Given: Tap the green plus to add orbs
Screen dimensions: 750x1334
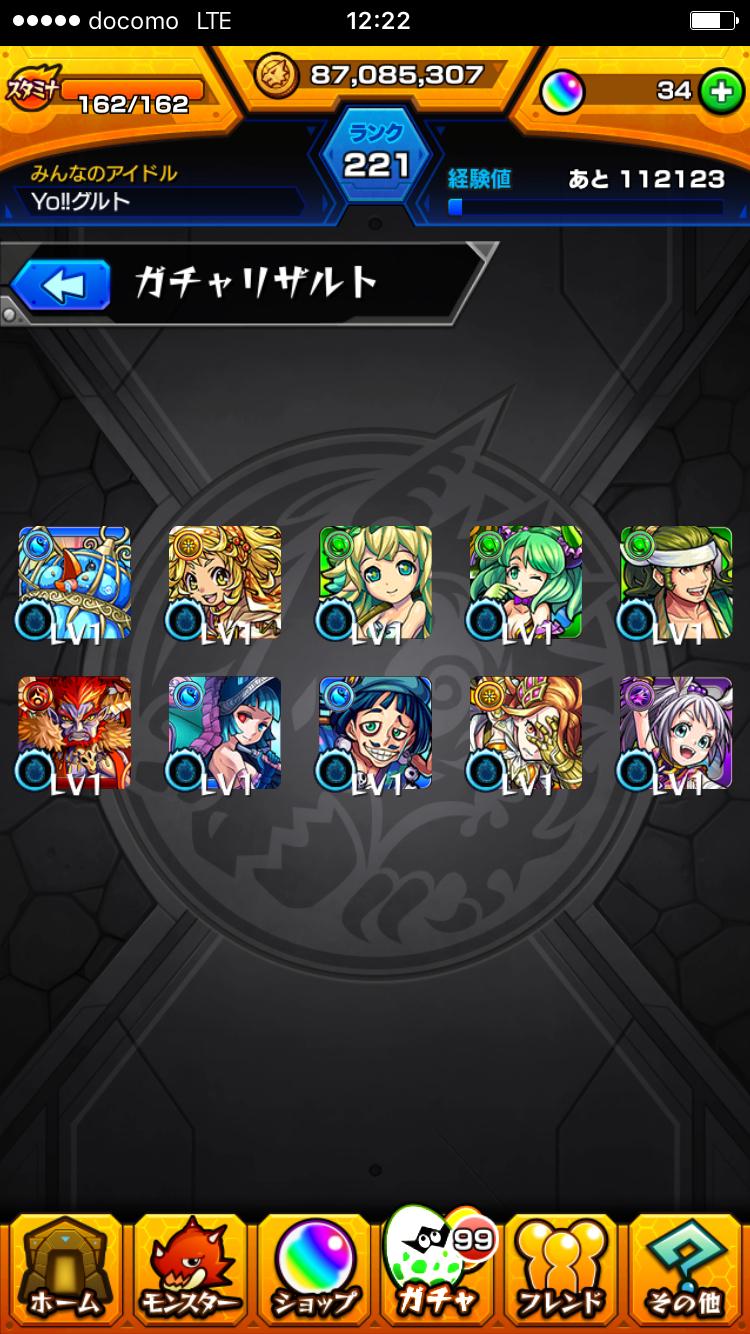Looking at the screenshot, I should click(717, 91).
